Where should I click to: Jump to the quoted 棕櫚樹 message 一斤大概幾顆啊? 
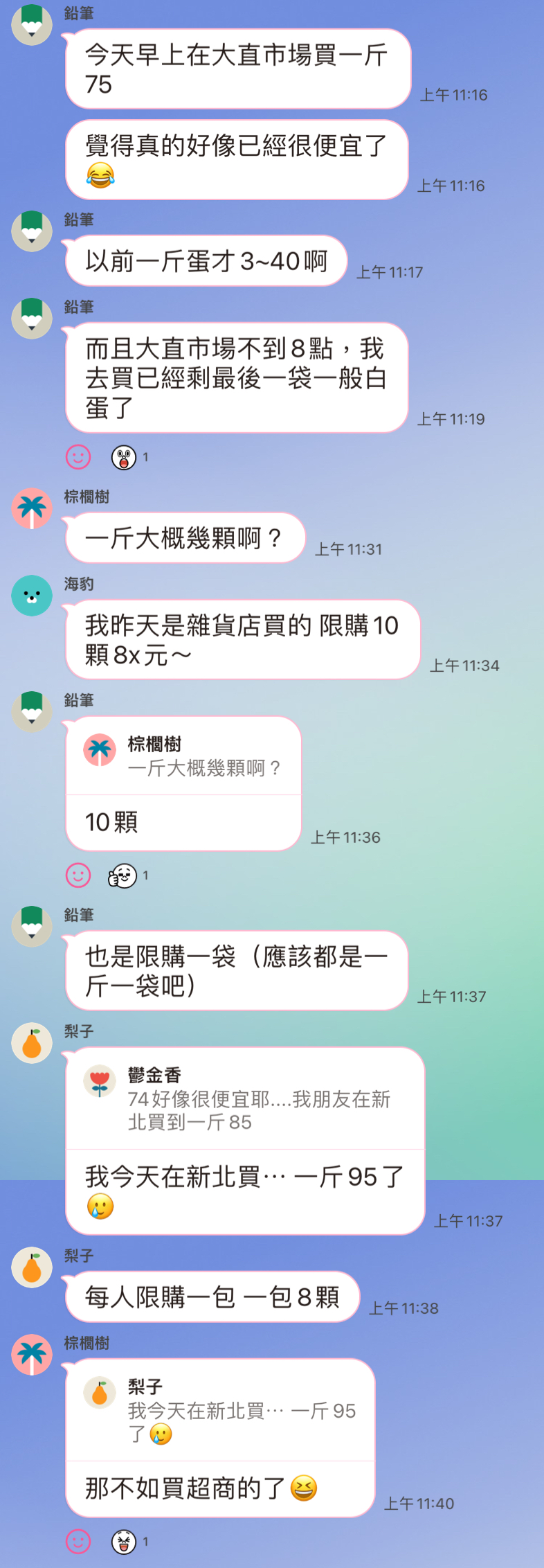click(x=183, y=756)
